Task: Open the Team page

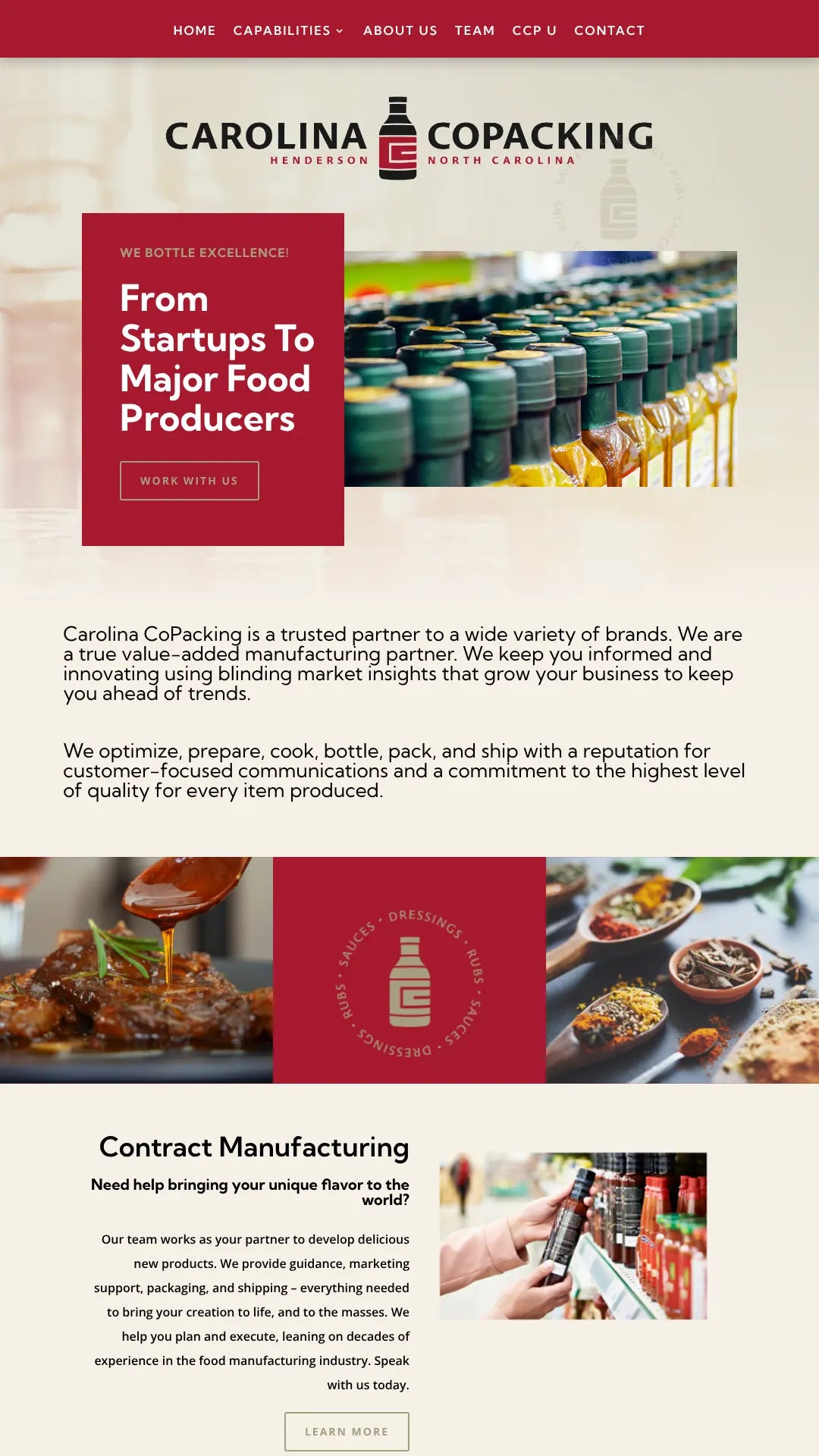Action: click(x=475, y=30)
